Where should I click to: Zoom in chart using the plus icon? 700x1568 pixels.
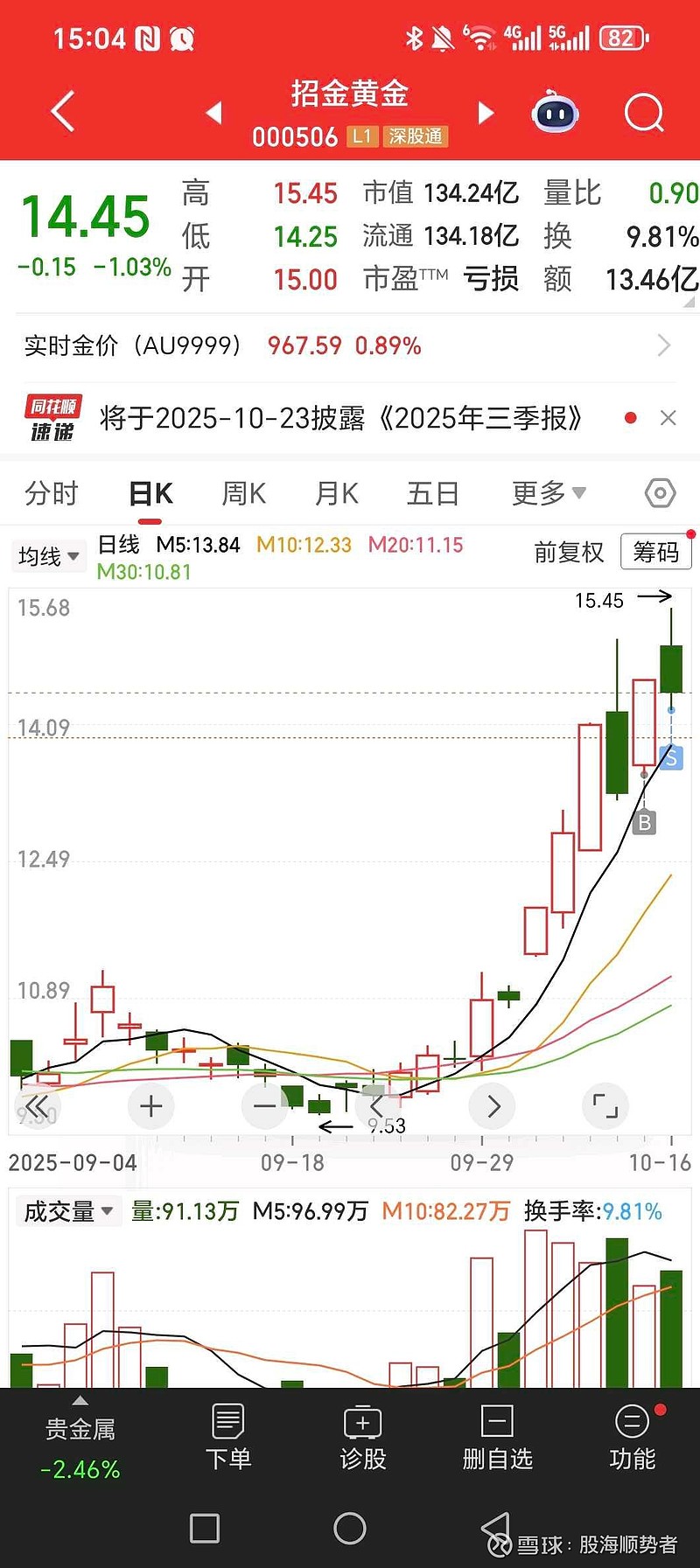150,1106
